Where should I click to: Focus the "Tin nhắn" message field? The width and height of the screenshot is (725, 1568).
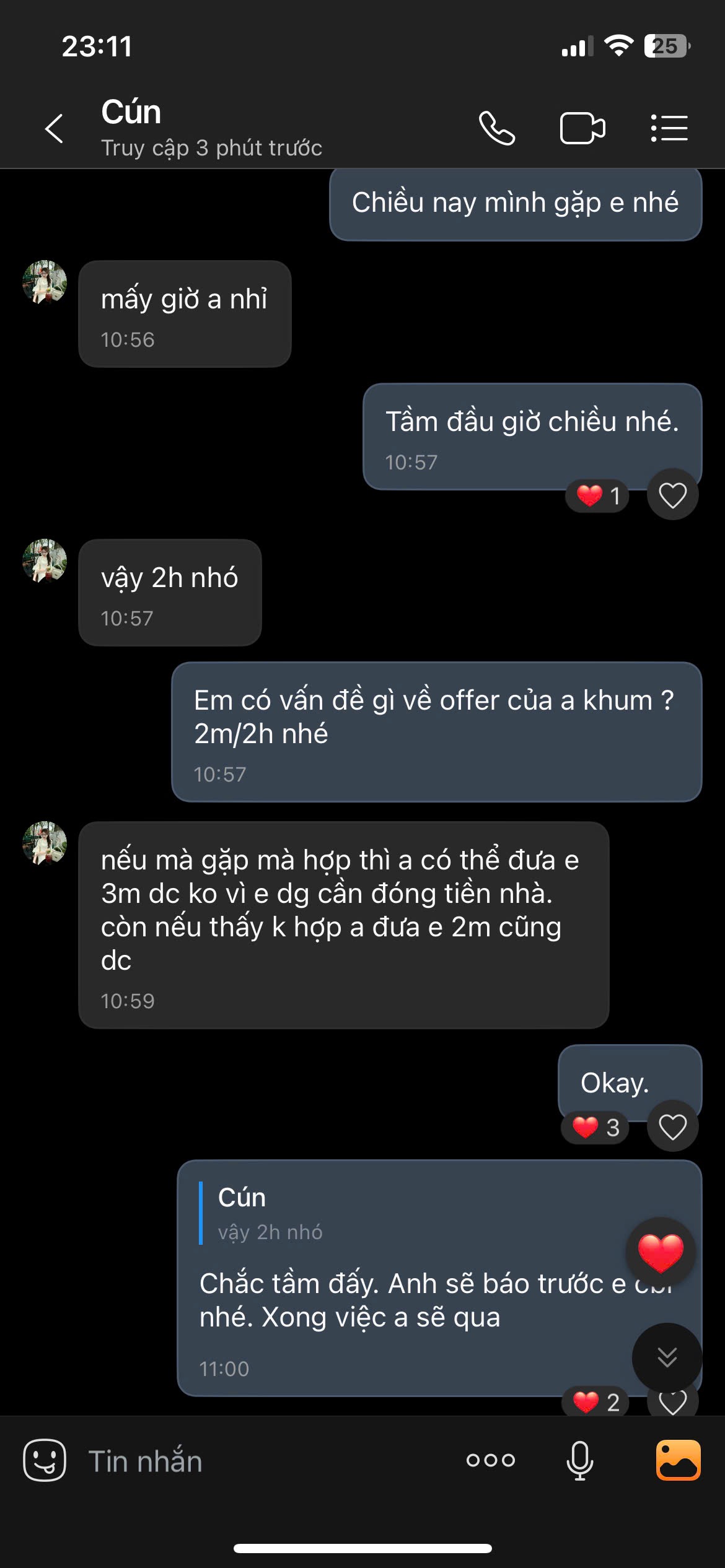pos(260,1461)
